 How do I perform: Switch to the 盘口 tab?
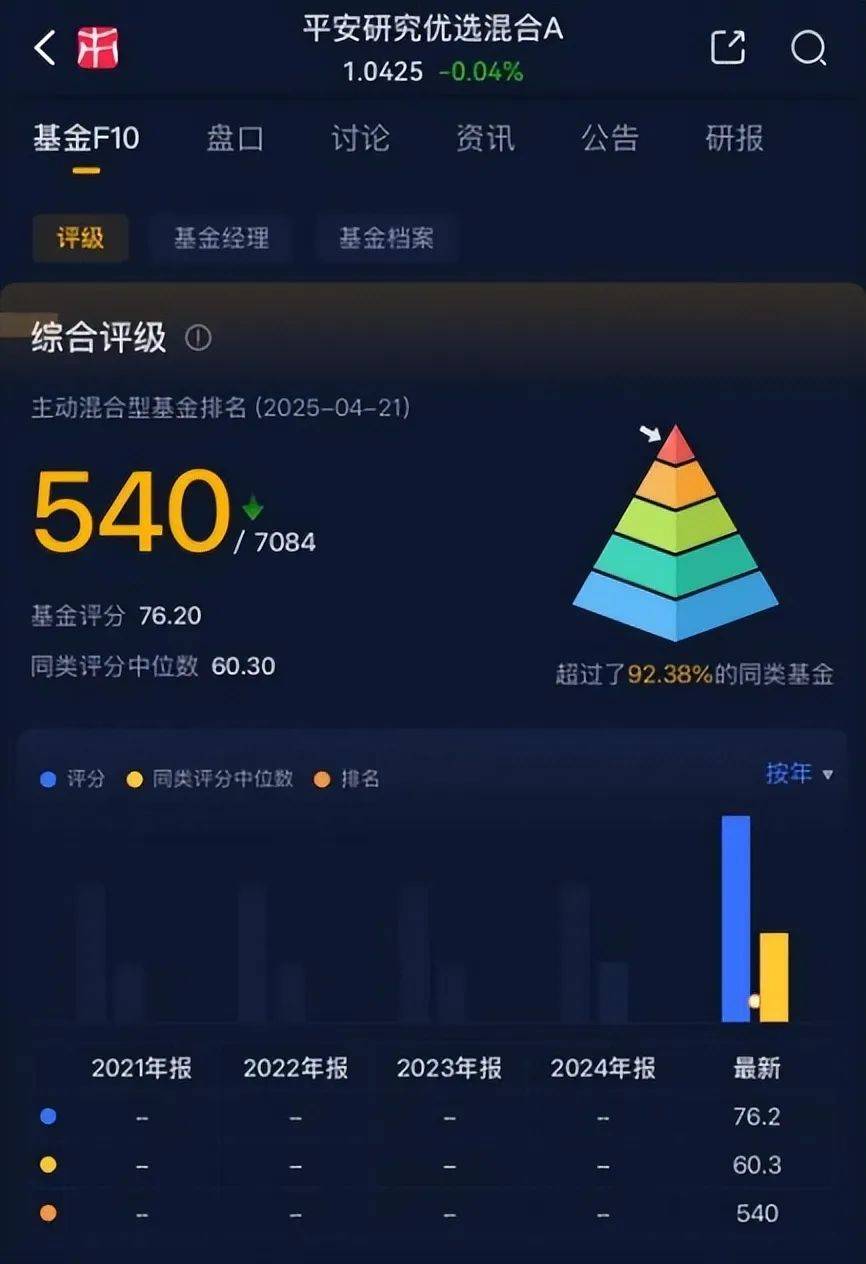(235, 138)
